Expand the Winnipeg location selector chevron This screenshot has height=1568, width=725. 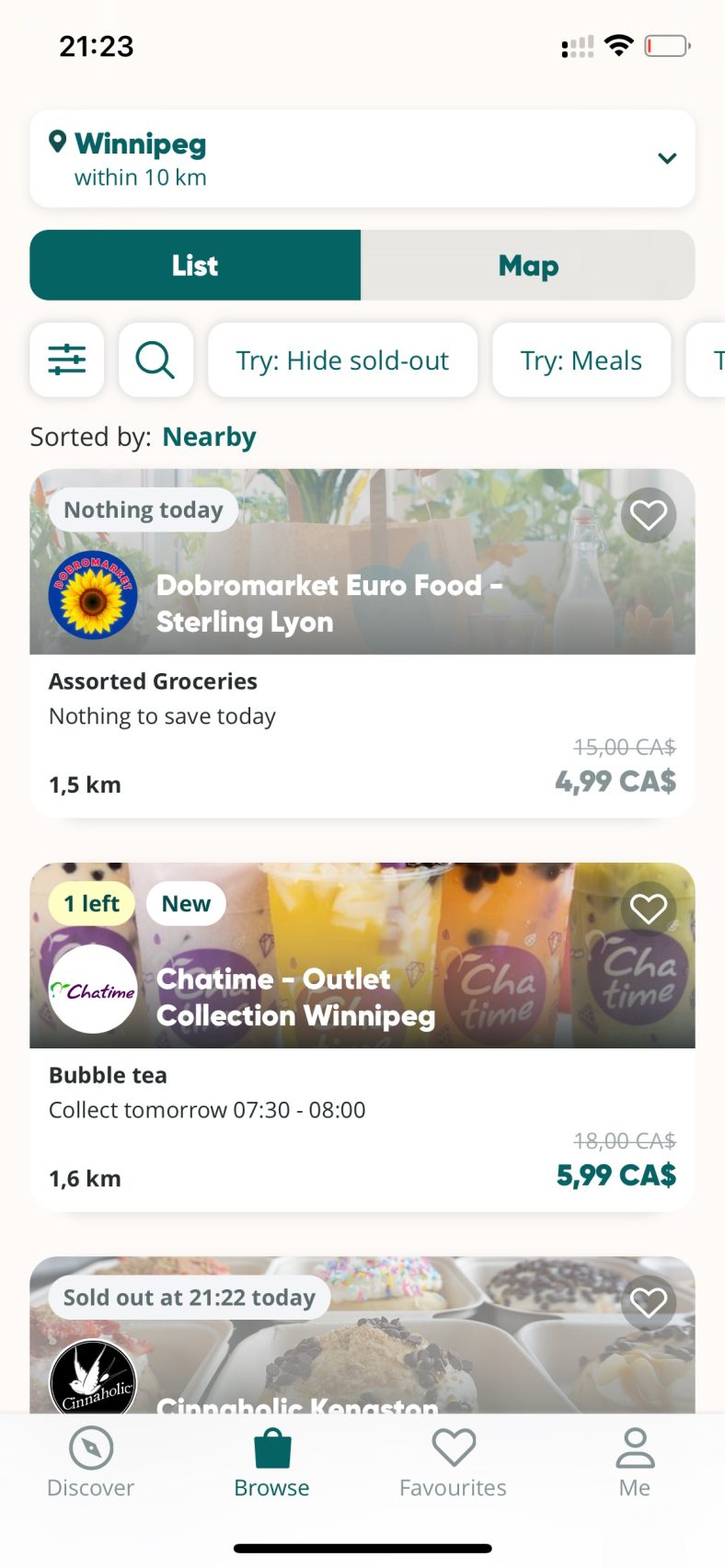667,158
